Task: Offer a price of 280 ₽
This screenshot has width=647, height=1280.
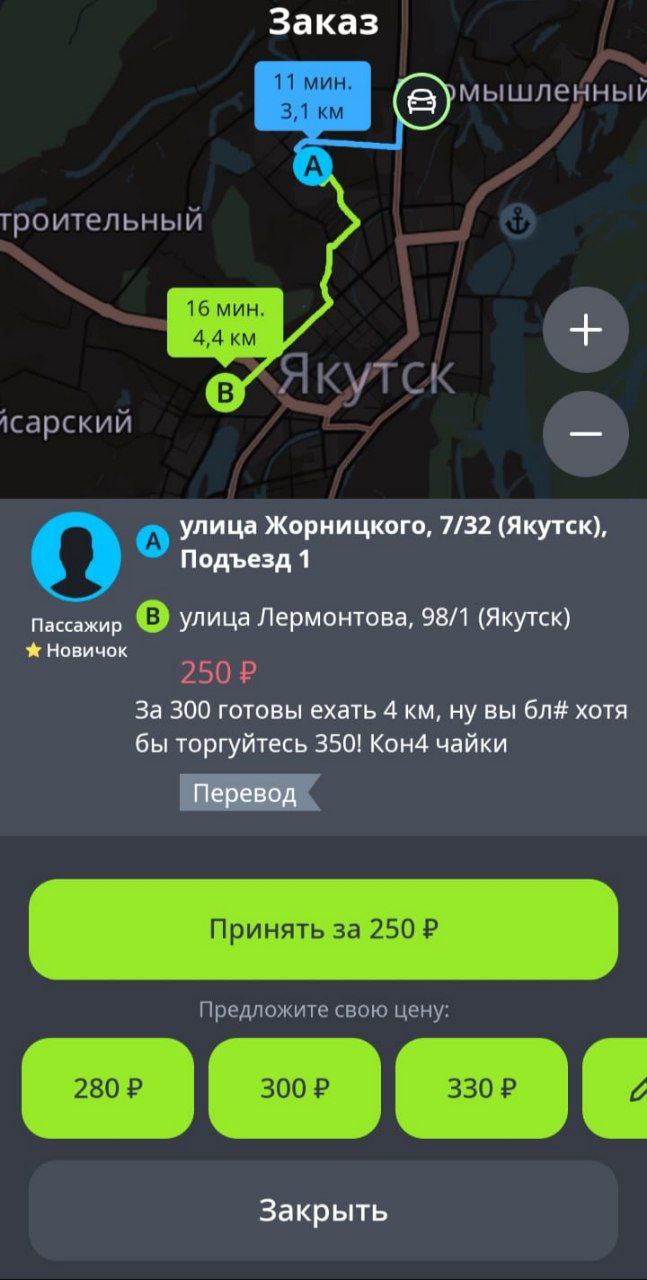Action: [x=108, y=1088]
